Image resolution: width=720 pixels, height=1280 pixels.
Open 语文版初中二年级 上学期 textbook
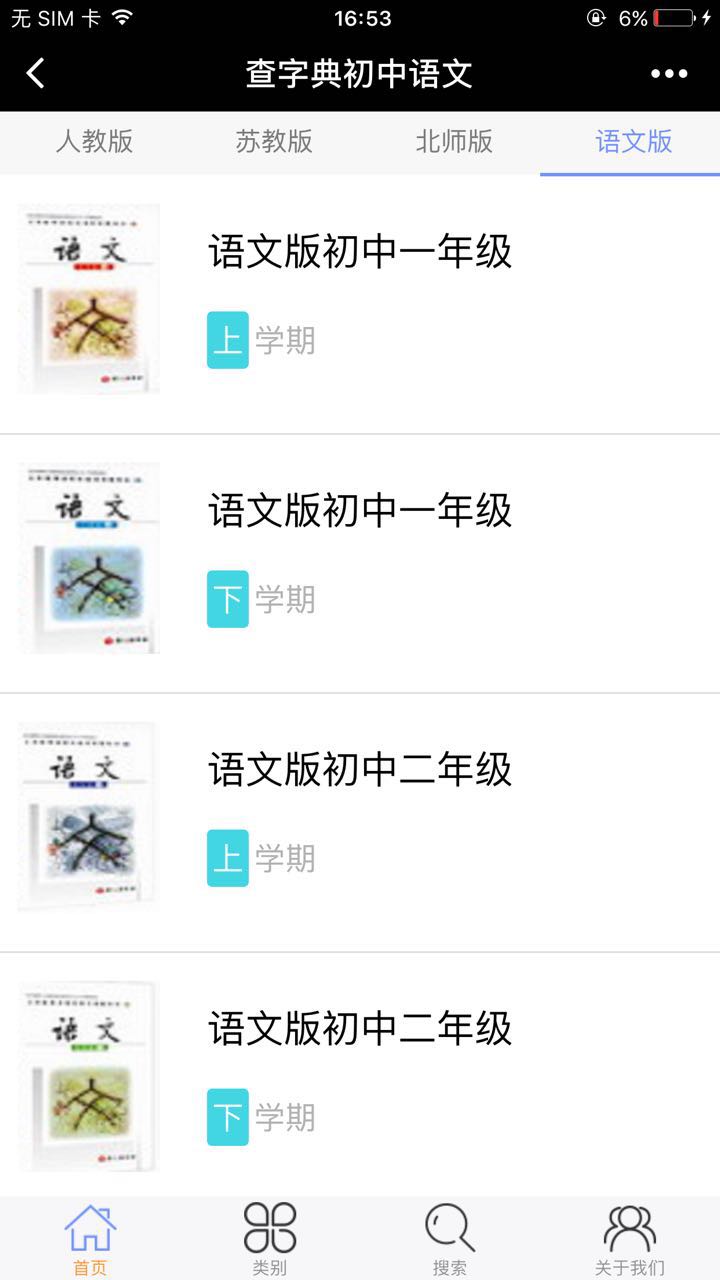(x=360, y=818)
